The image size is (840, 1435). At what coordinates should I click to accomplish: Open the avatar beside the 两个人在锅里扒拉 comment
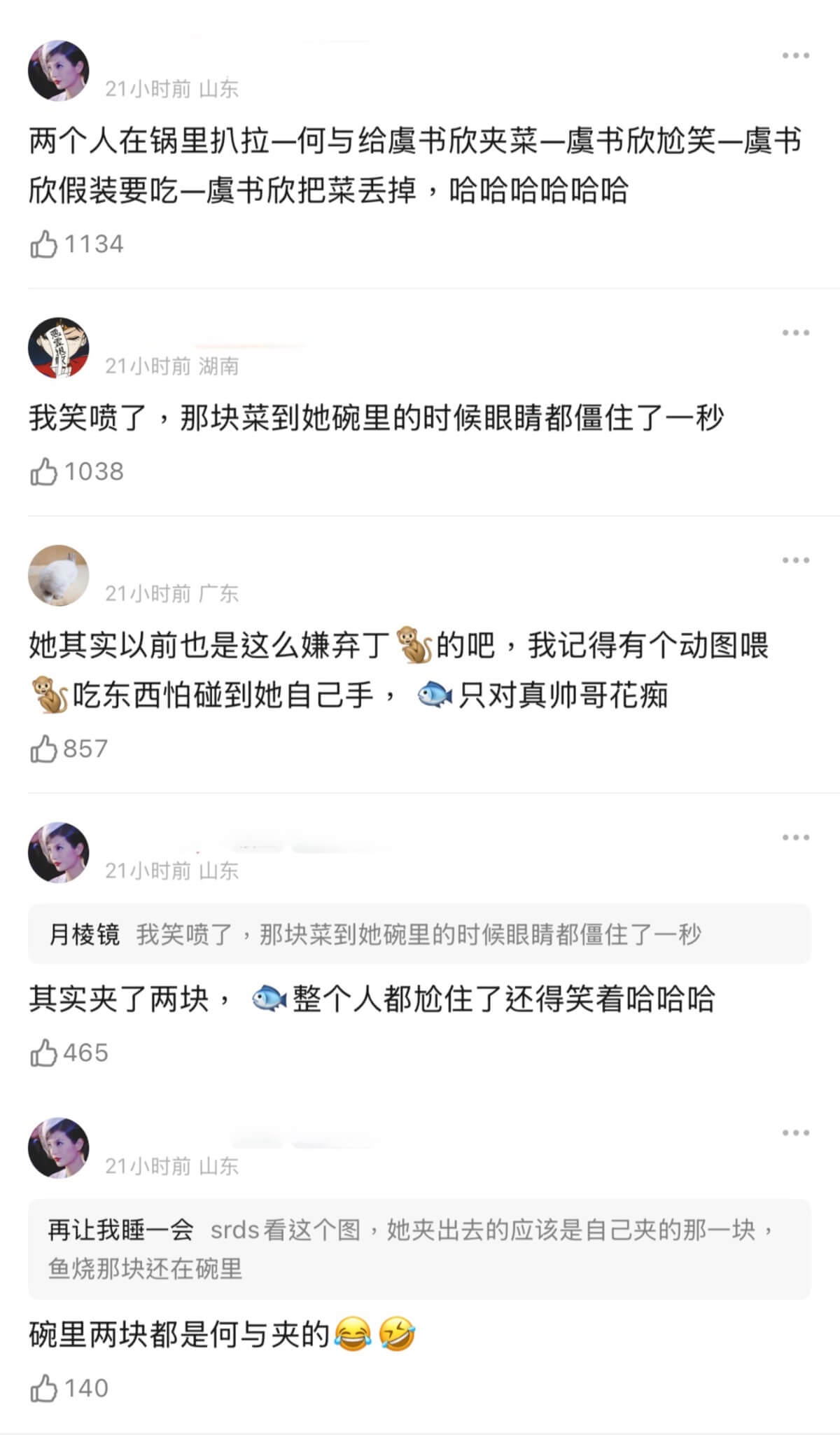pos(59,71)
